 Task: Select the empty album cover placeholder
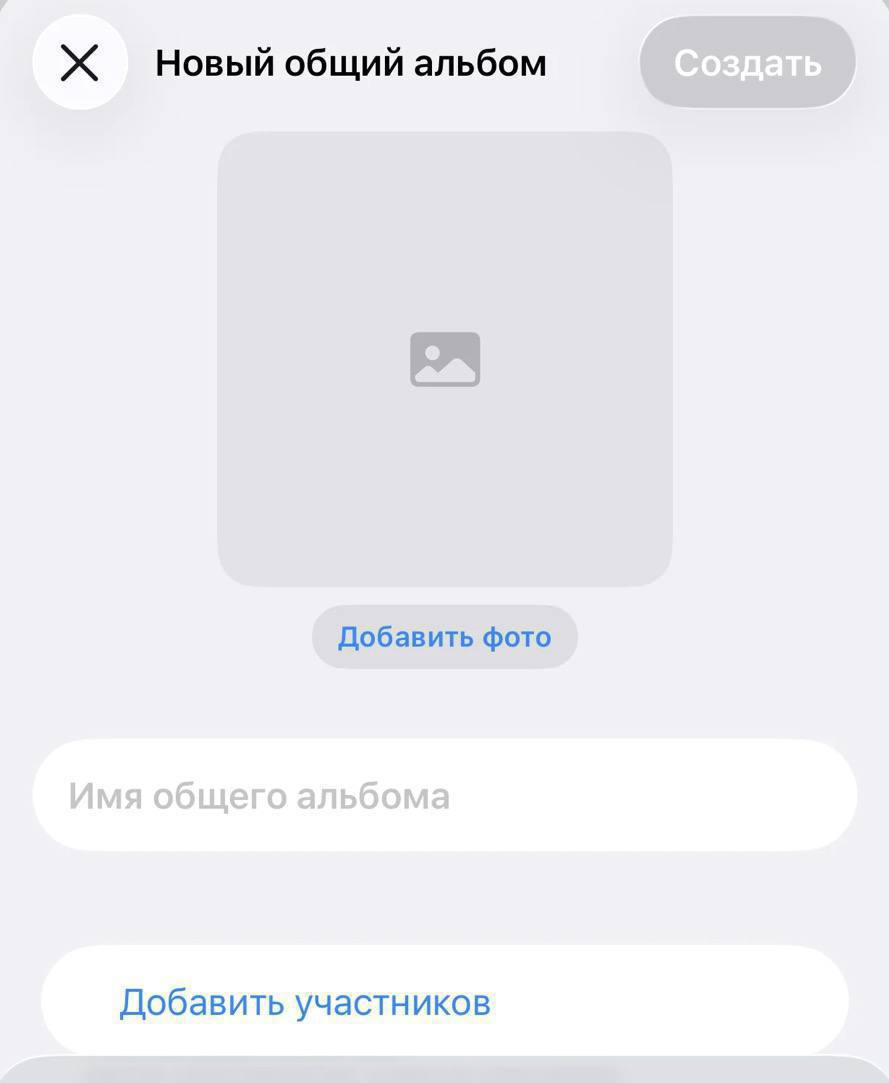point(444,359)
